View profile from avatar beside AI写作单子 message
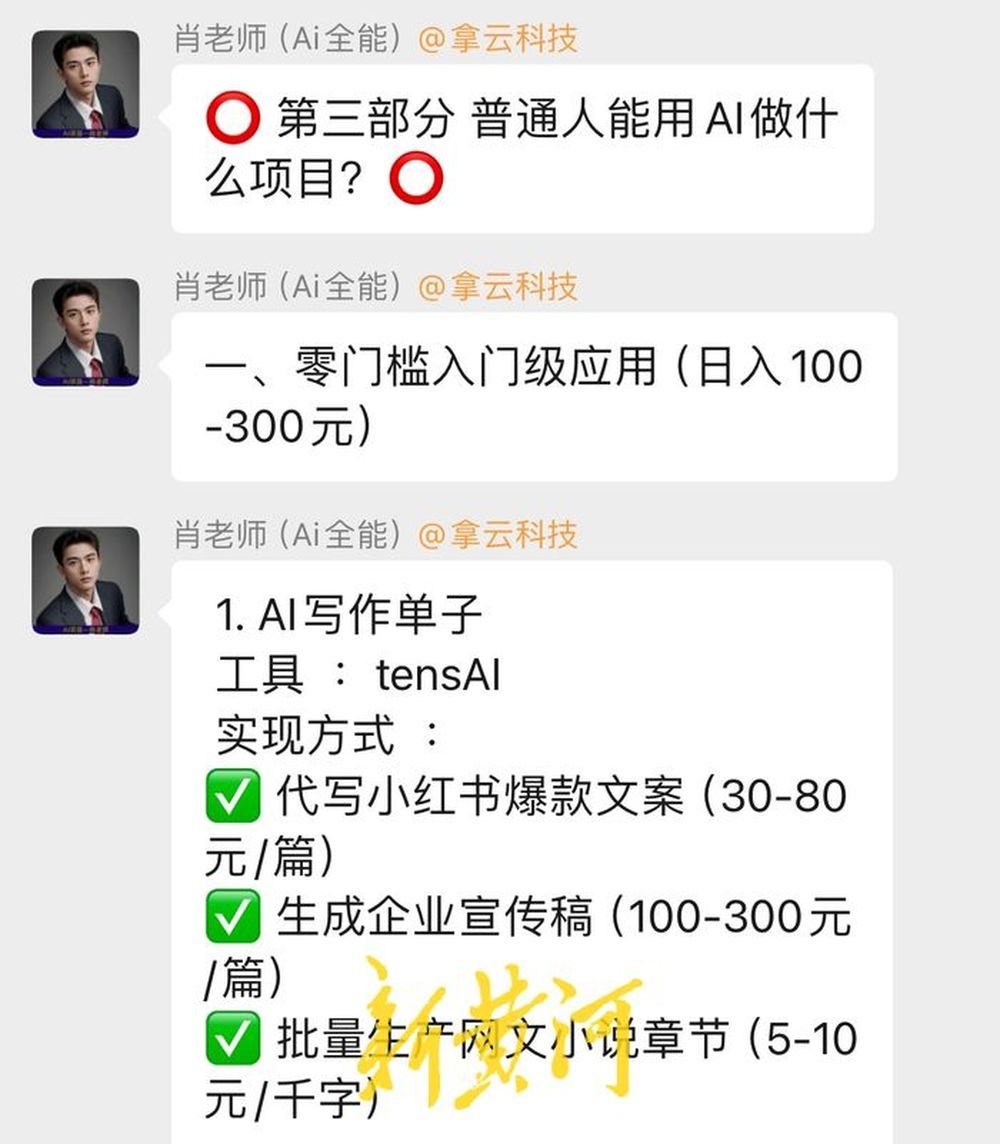1000x1144 pixels. pos(85,580)
